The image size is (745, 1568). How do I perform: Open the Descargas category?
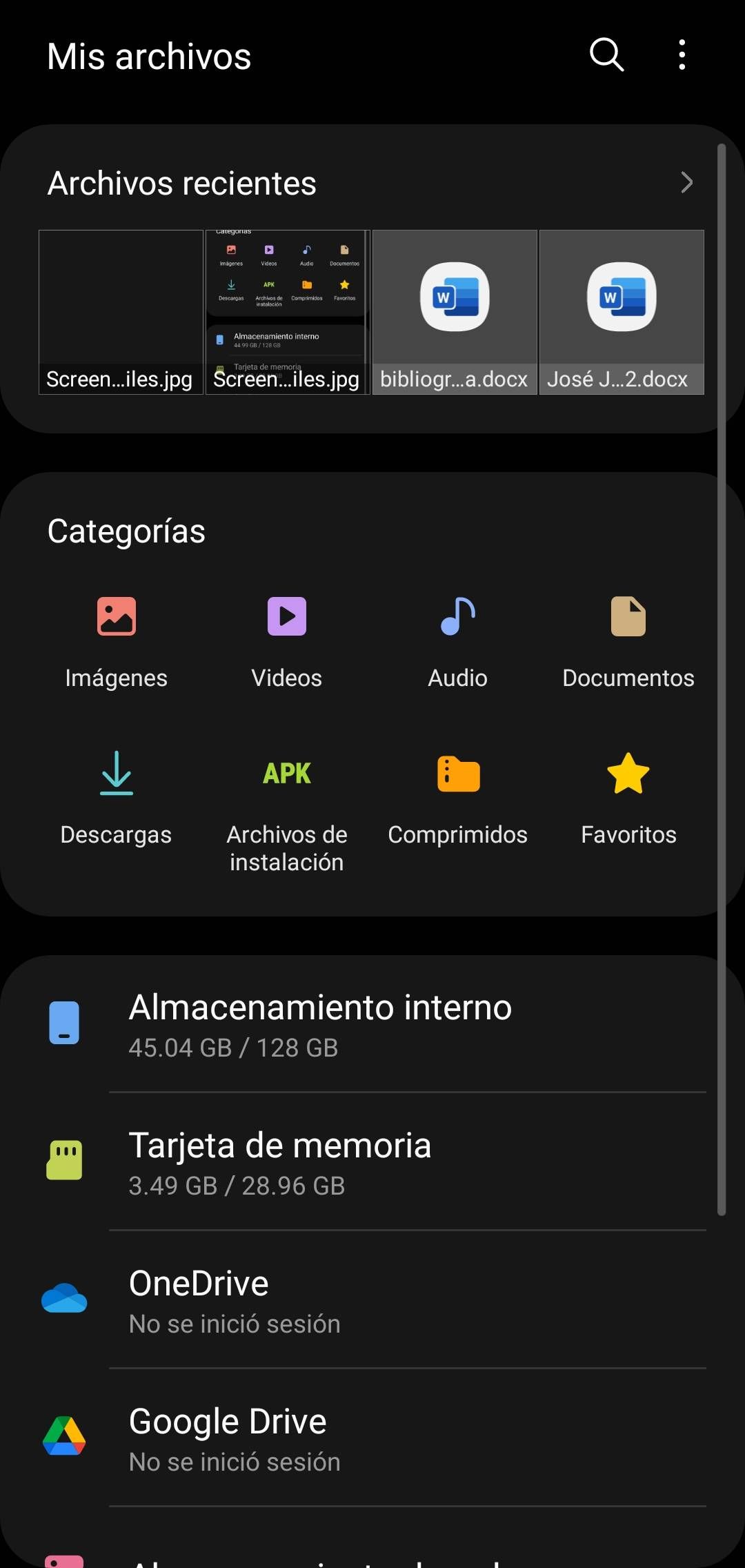point(116,797)
